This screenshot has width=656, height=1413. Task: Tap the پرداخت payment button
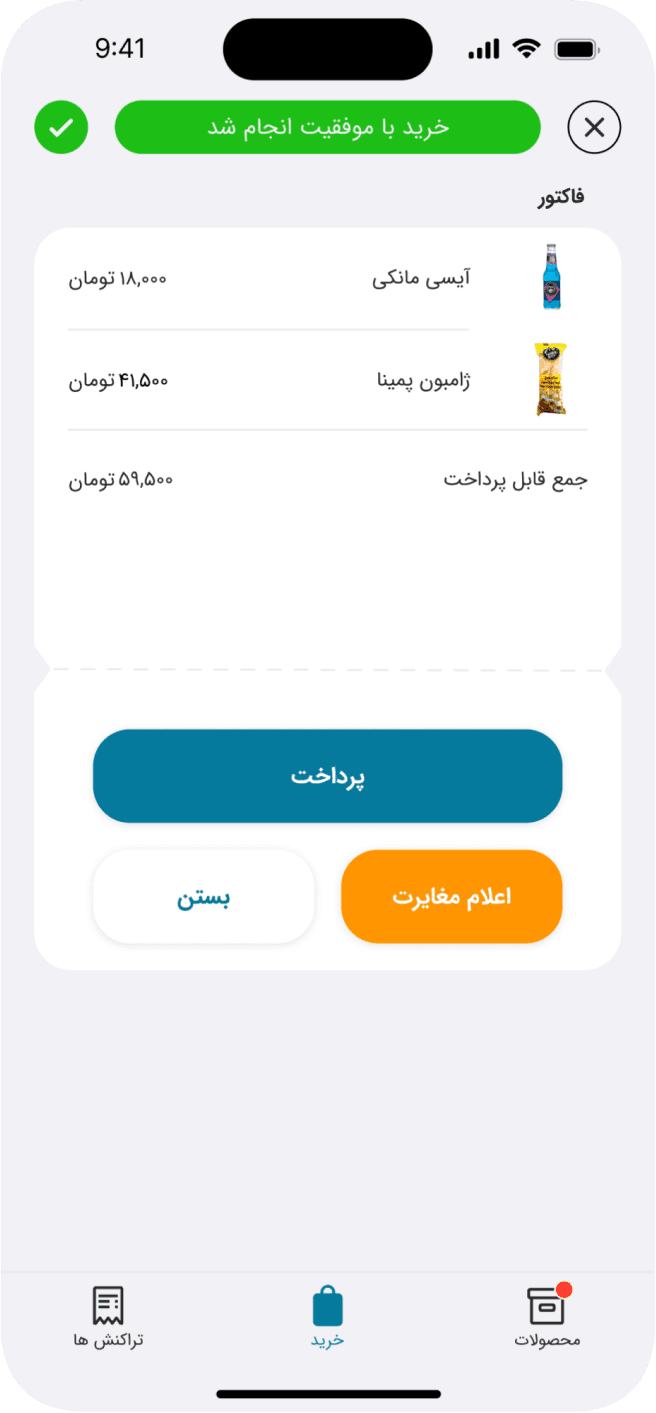(328, 776)
